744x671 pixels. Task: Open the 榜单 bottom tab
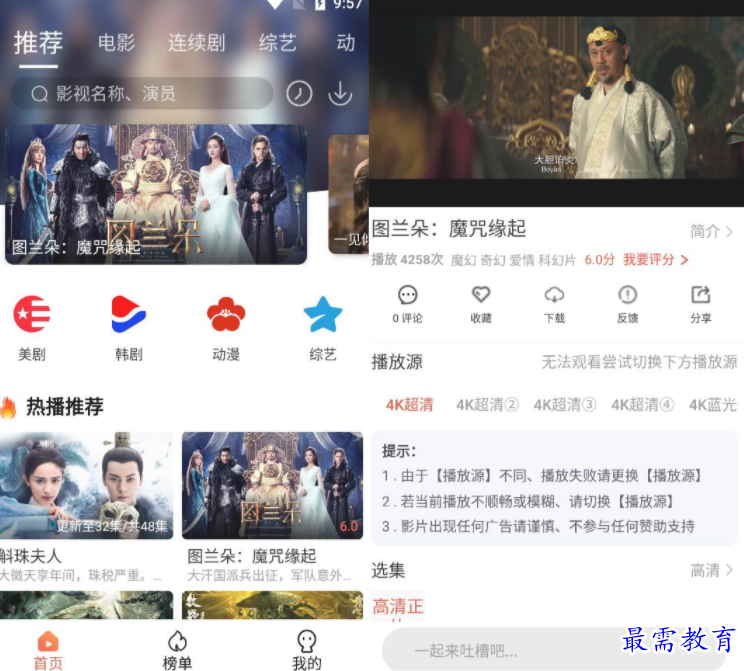click(177, 649)
